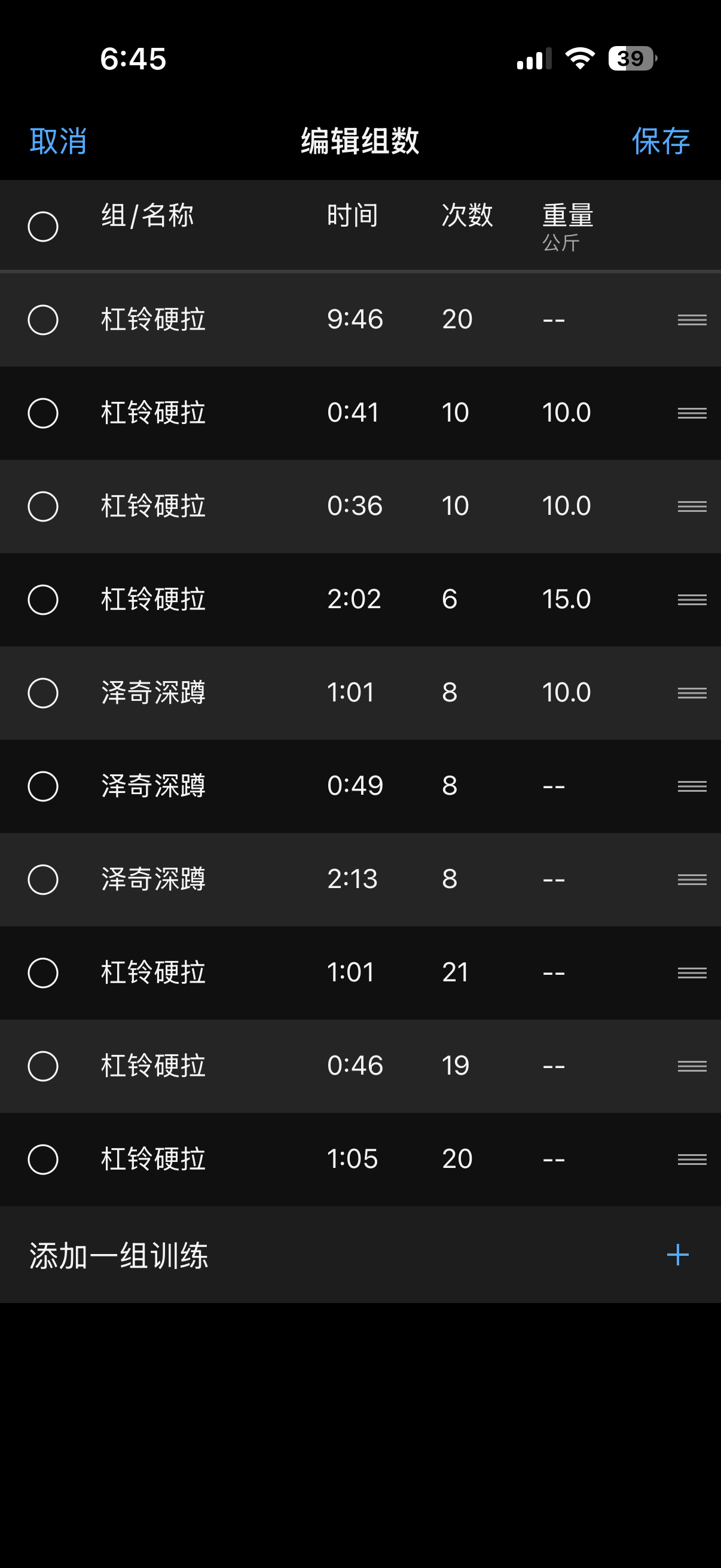The image size is (721, 1568).
Task: Edit the 6 reps of the 2:02 set
Action: [450, 600]
